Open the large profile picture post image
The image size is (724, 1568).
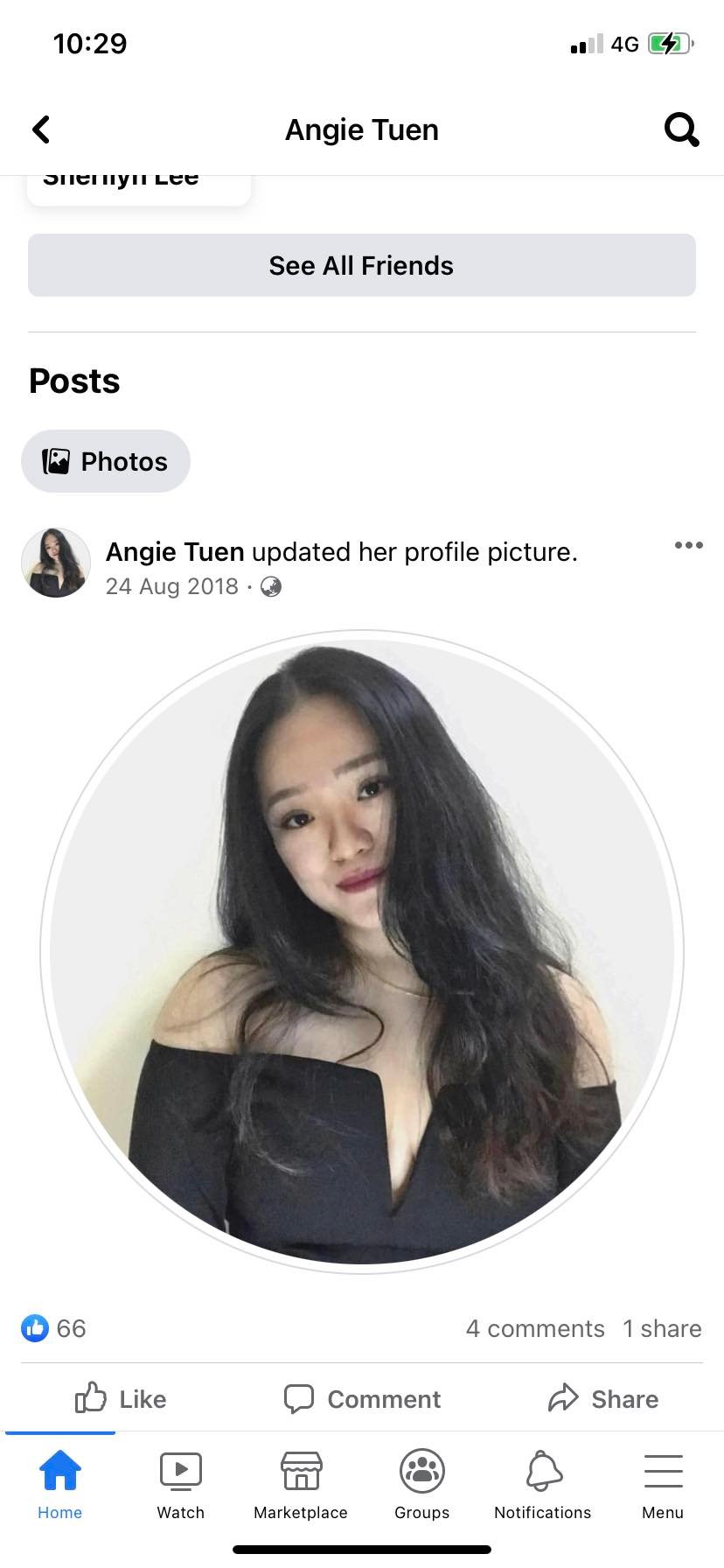[x=361, y=951]
